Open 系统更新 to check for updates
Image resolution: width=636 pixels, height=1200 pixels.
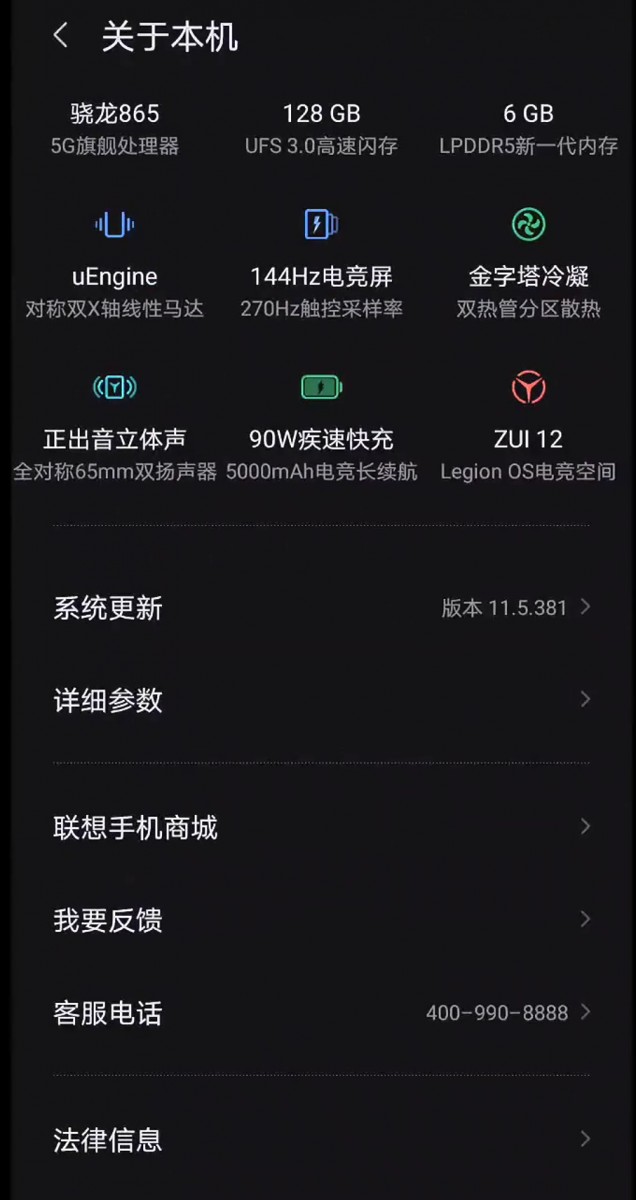point(320,608)
